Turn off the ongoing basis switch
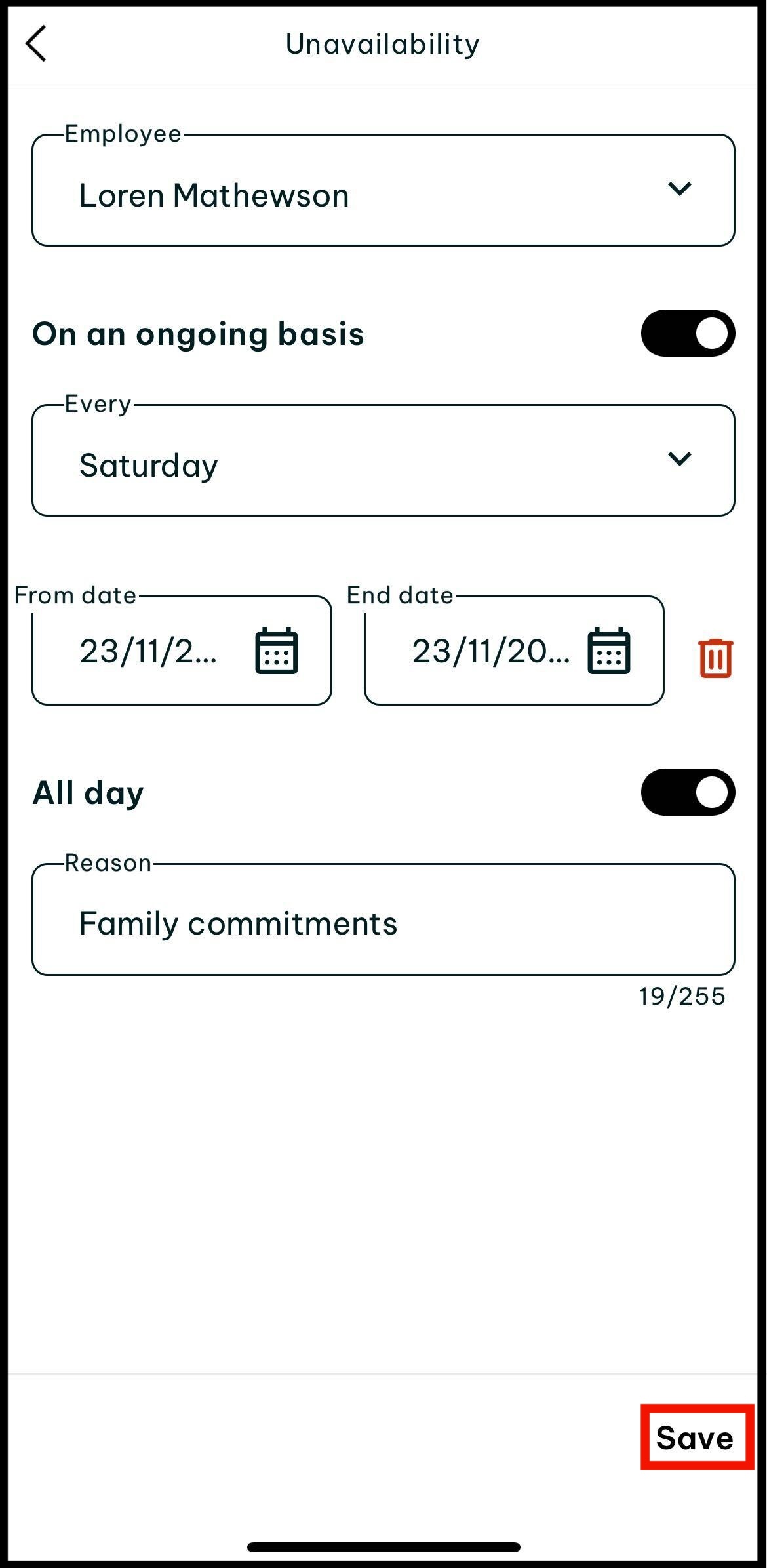Screen dimensions: 767x1568 point(687,333)
